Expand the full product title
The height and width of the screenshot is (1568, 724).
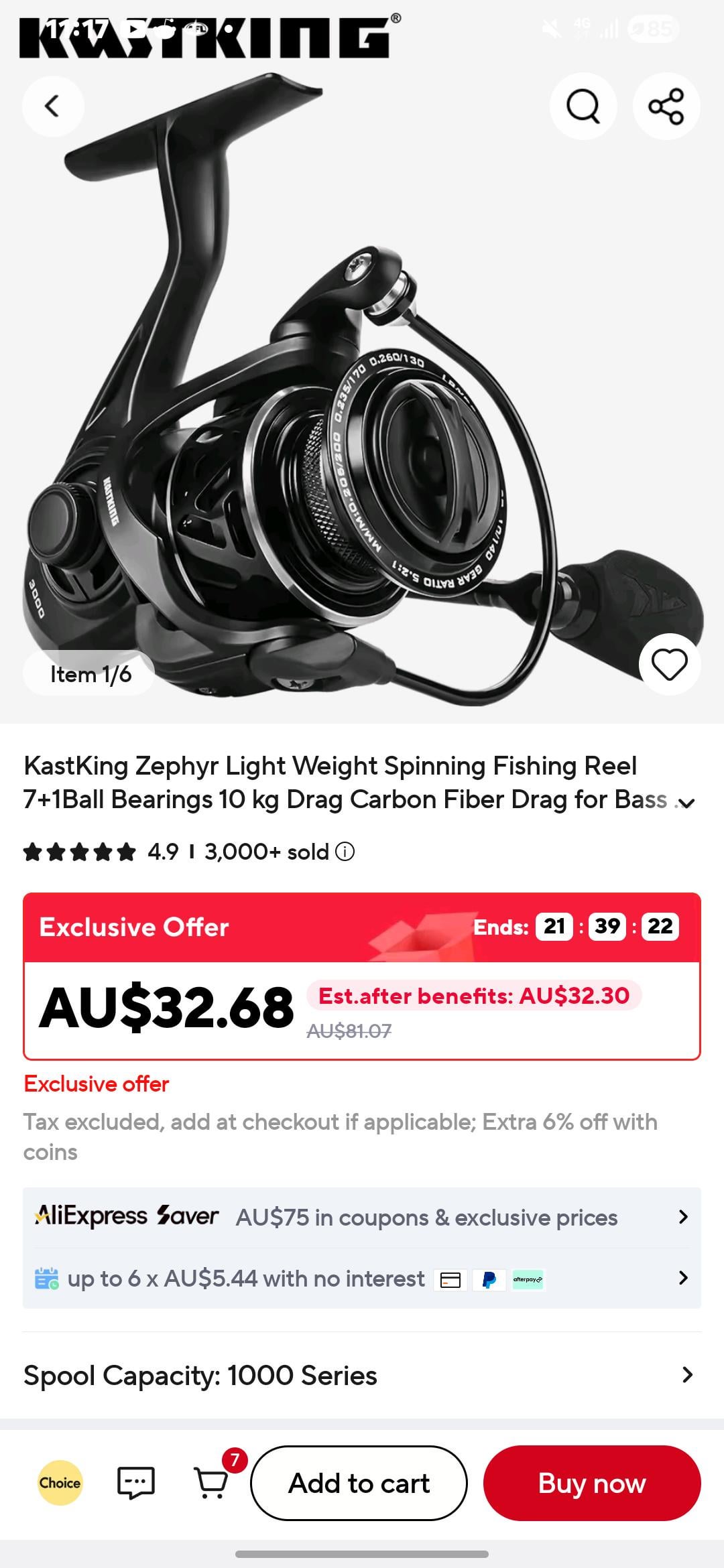[686, 802]
